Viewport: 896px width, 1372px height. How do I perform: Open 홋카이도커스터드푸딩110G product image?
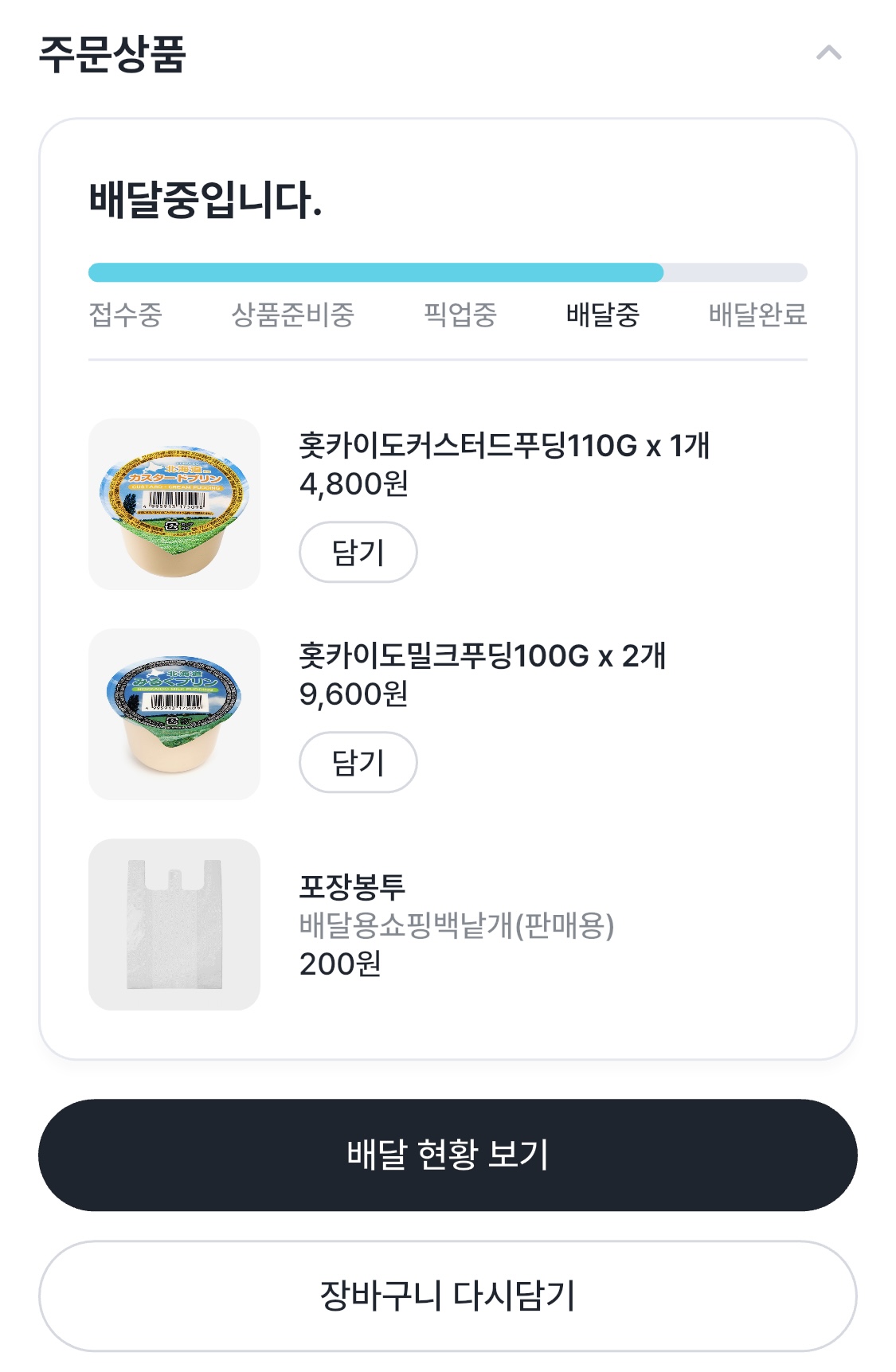[174, 504]
